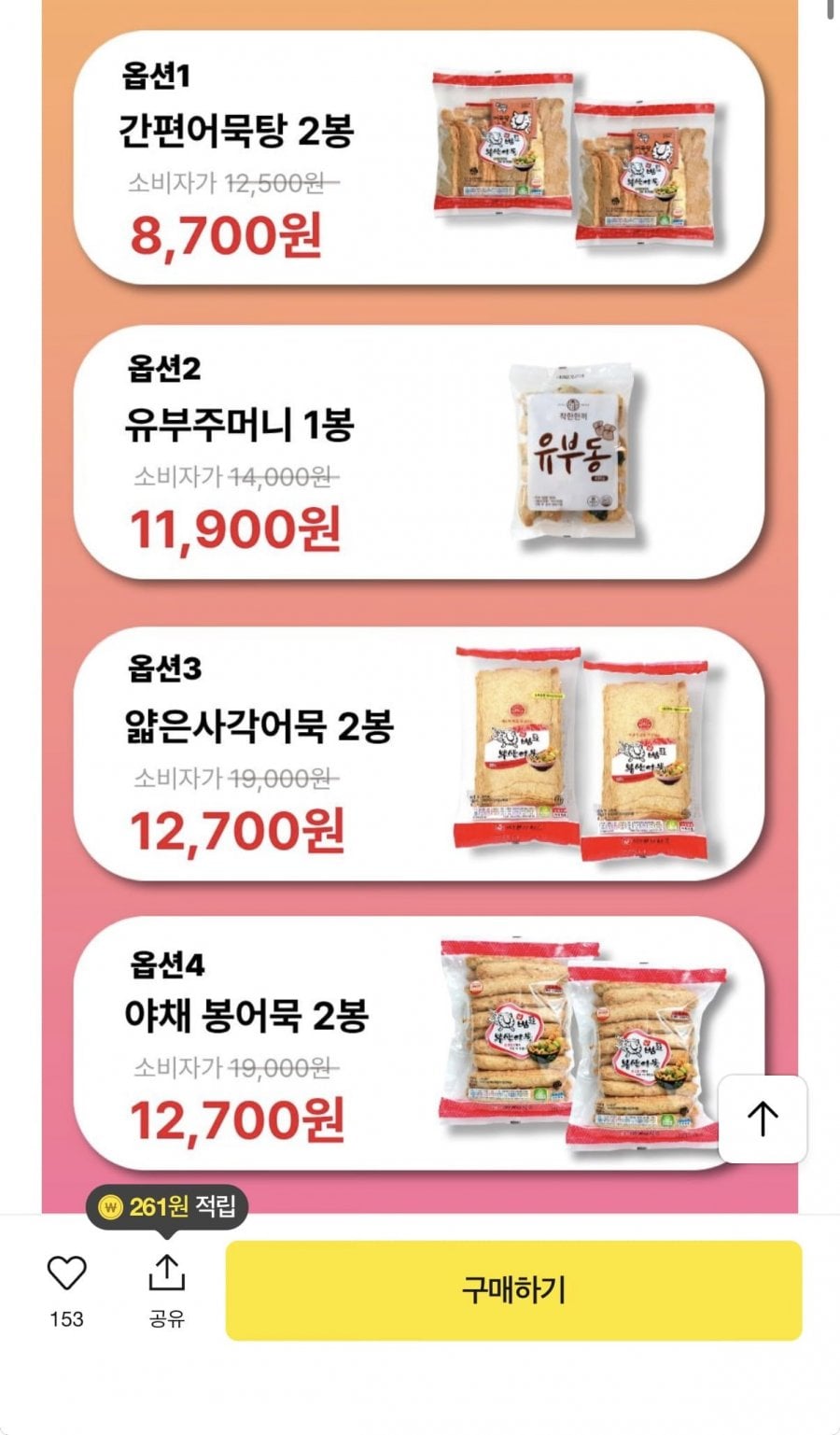The image size is (840, 1435).
Task: Add this product to wishlist with the heart
Action: tap(66, 1273)
